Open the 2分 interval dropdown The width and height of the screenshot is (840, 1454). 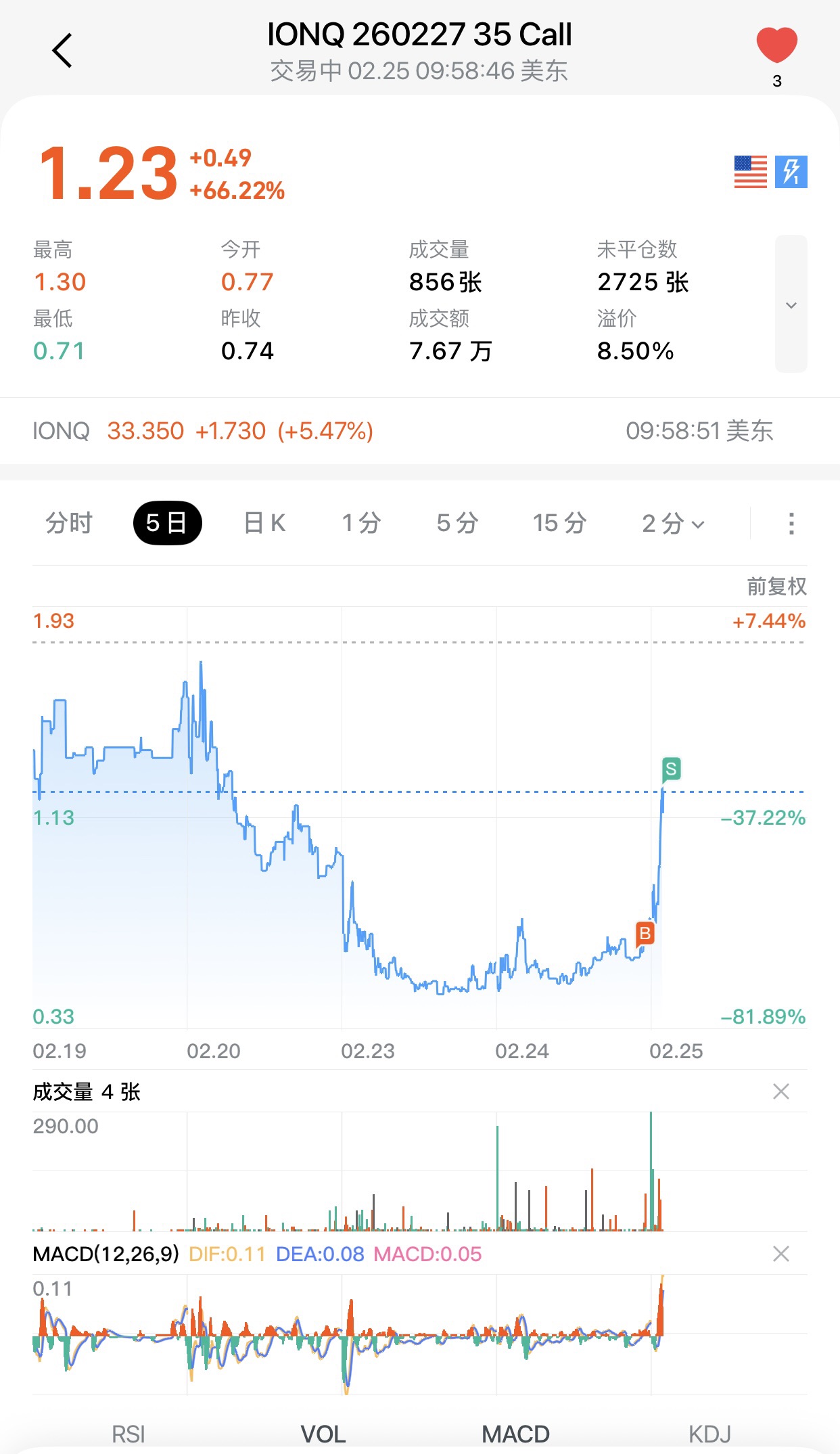[673, 523]
